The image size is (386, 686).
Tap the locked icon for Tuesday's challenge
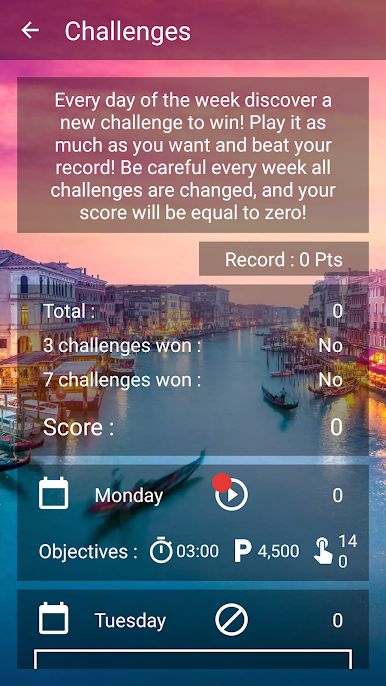232,620
